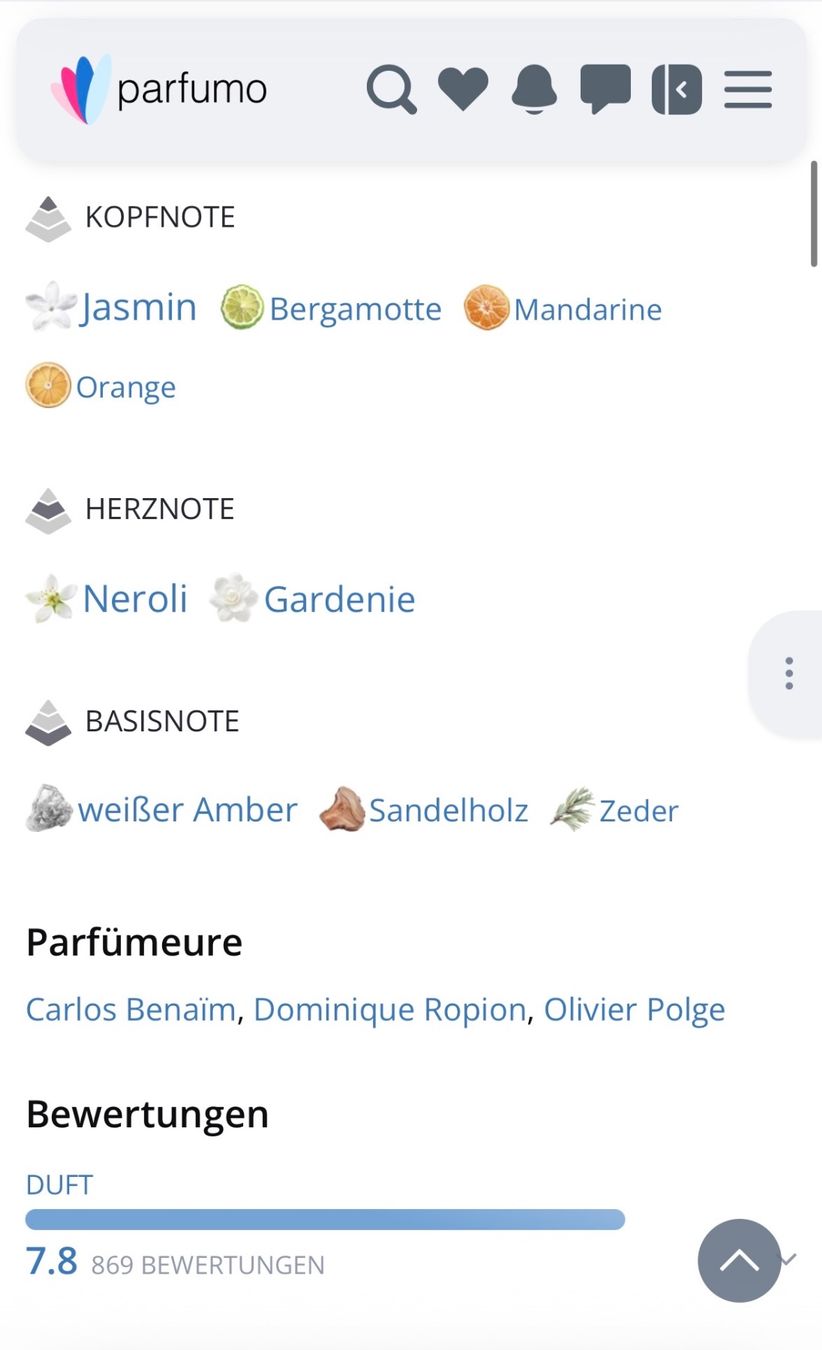Open favorites heart icon
Image resolution: width=822 pixels, height=1350 pixels.
pos(463,89)
